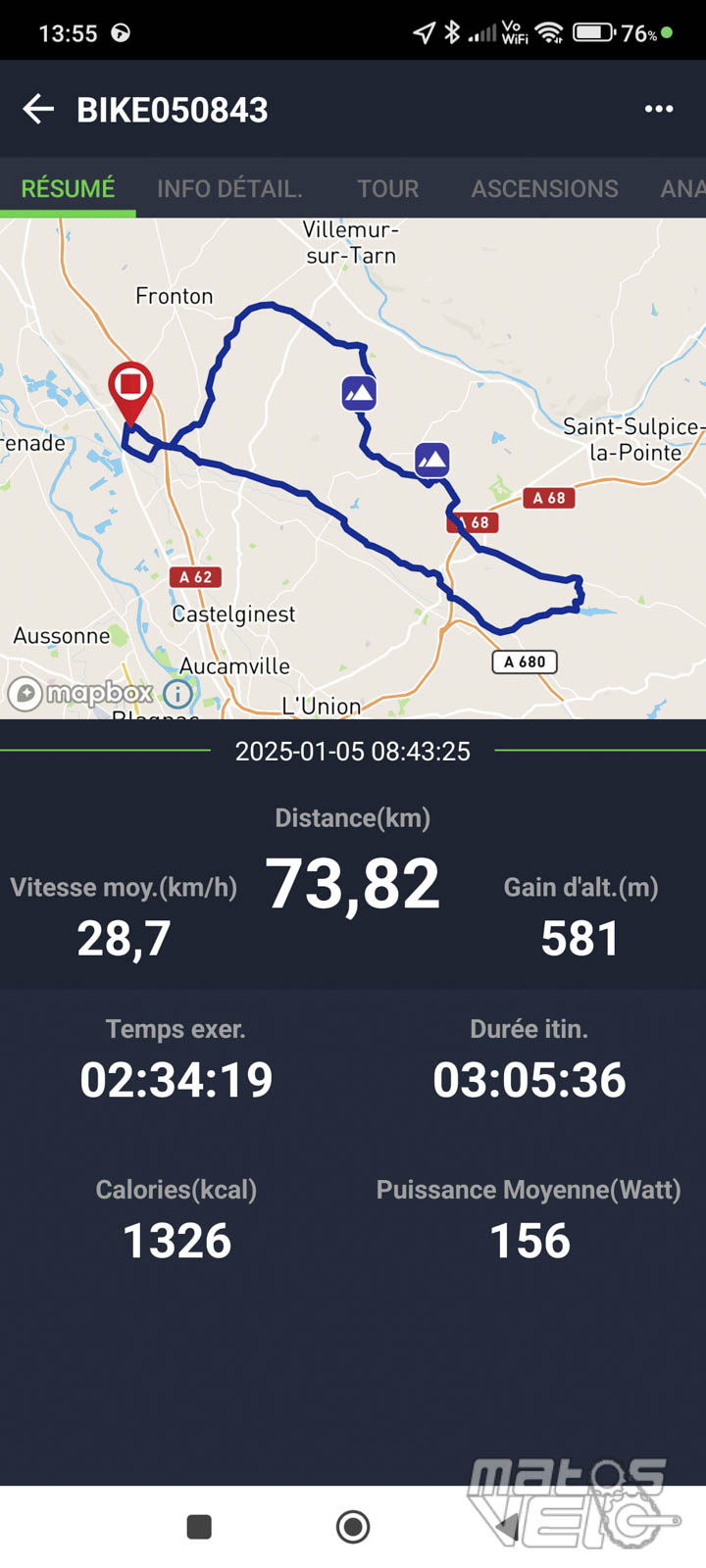Select the RÉSUMÉ tab
Image resolution: width=706 pixels, height=1568 pixels.
pyautogui.click(x=68, y=188)
